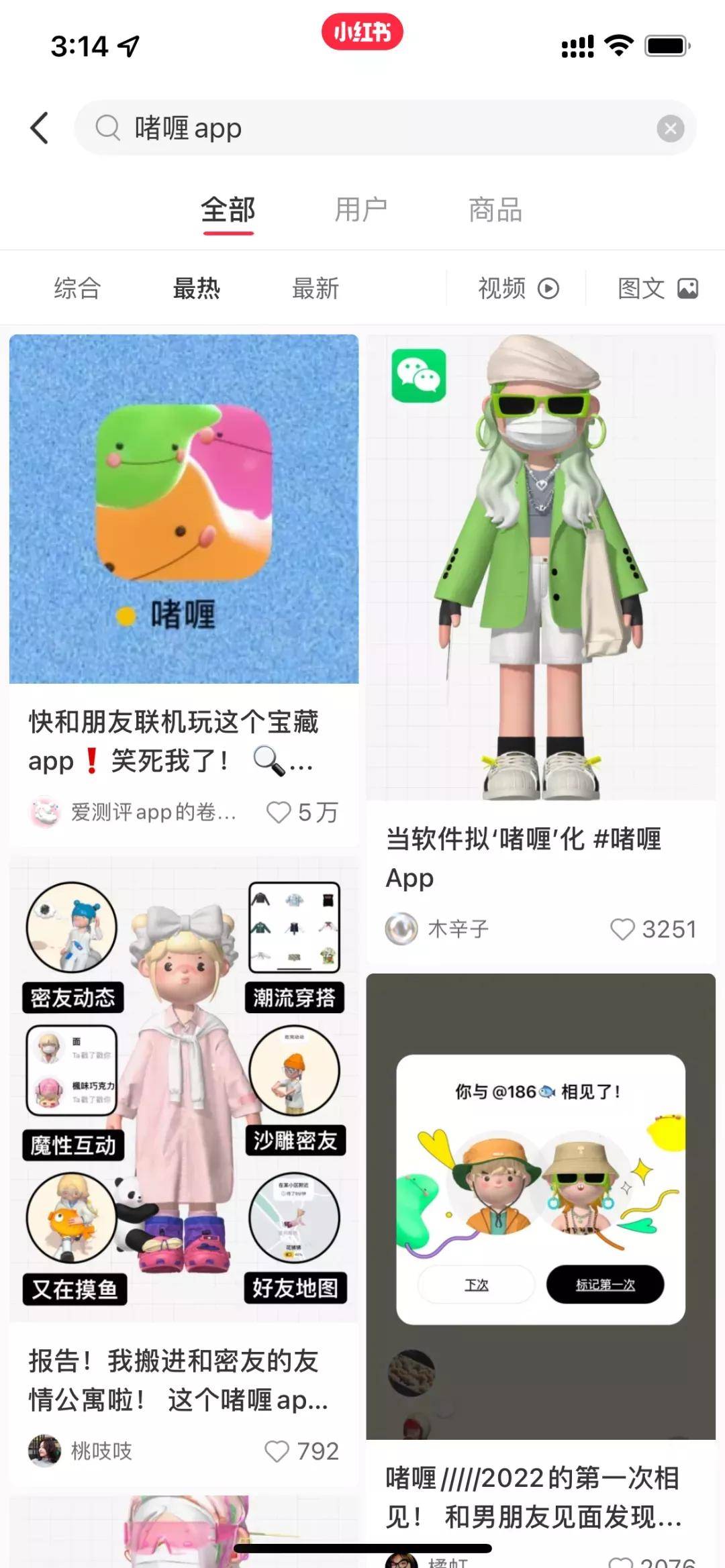The width and height of the screenshot is (725, 1568).
Task: Select the 最热 sort option
Action: [x=197, y=289]
